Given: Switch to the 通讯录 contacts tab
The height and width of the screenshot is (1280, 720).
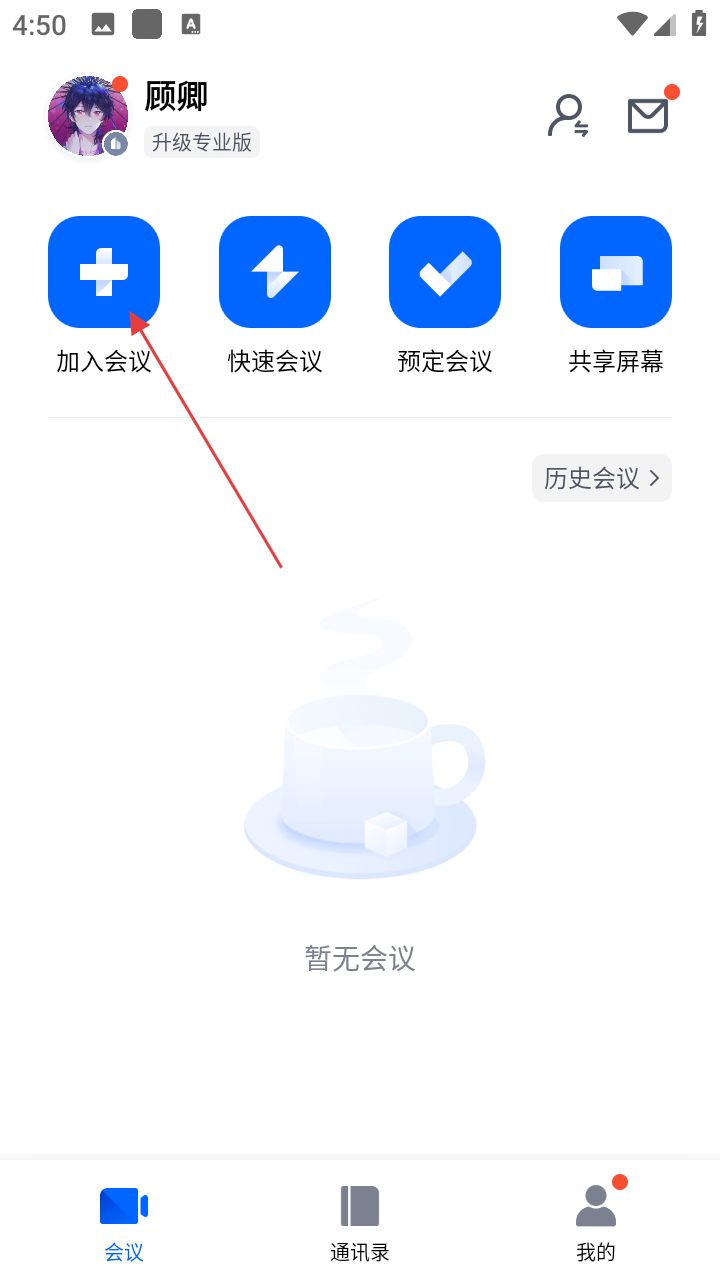Looking at the screenshot, I should pos(360,1222).
